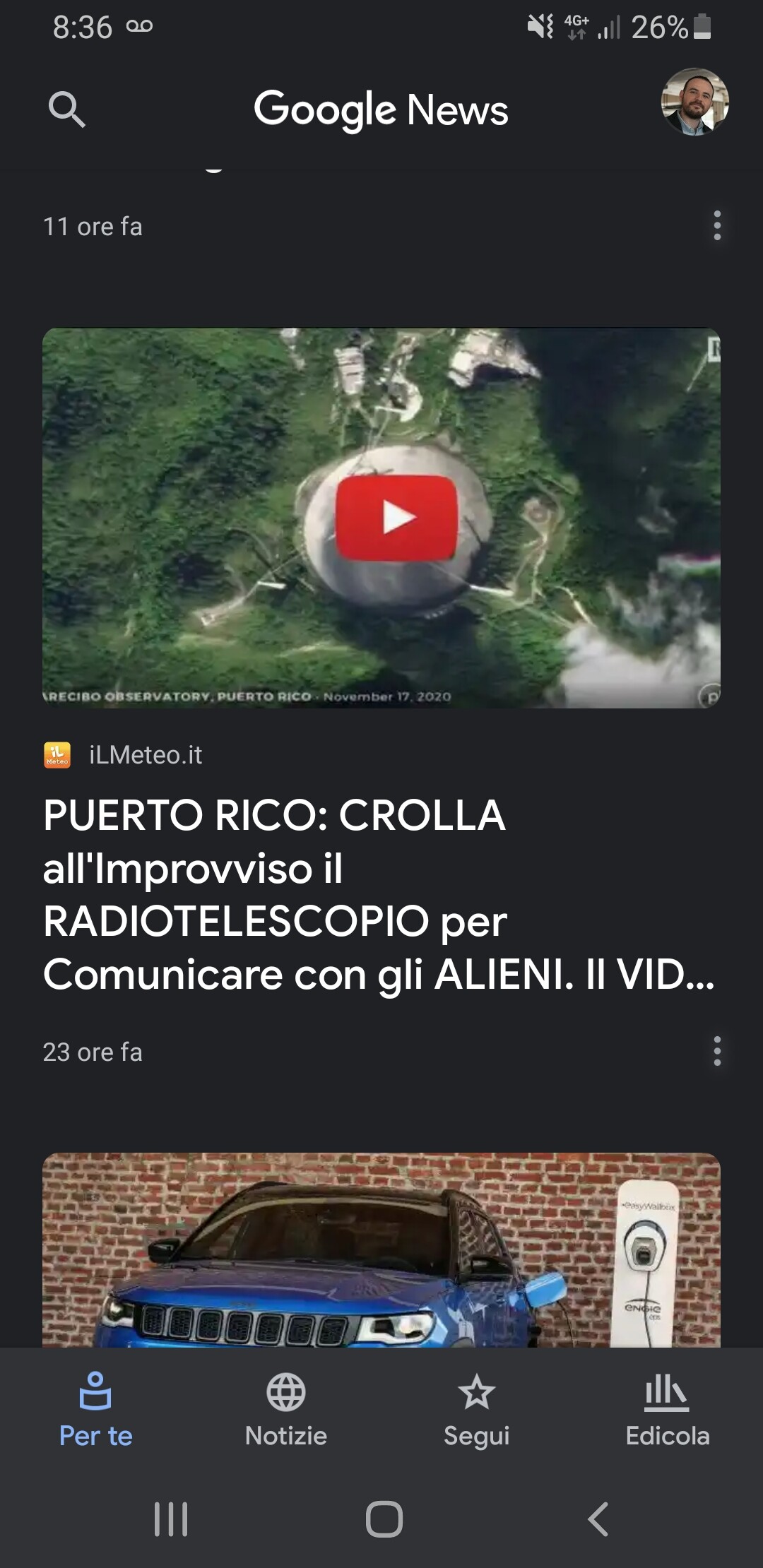Go back with the system back button
Screen dimensions: 763x1568
pos(598,1519)
